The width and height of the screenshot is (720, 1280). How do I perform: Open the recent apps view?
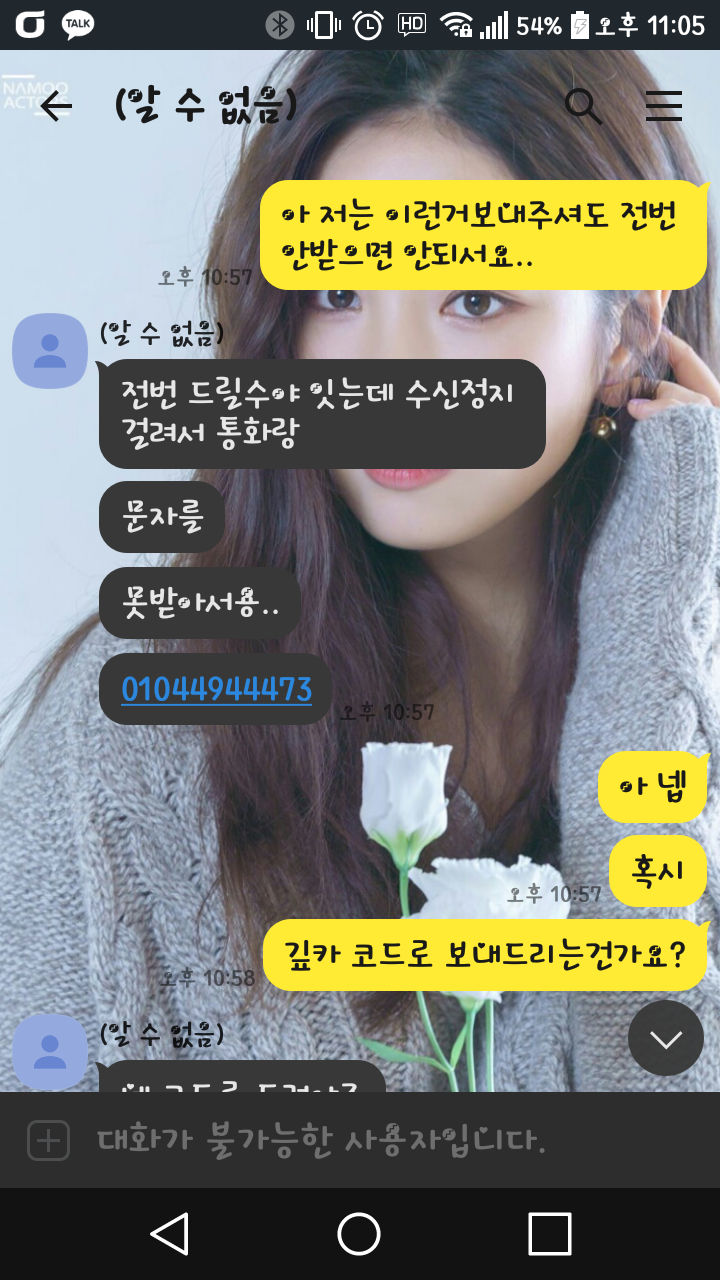pyautogui.click(x=549, y=1233)
